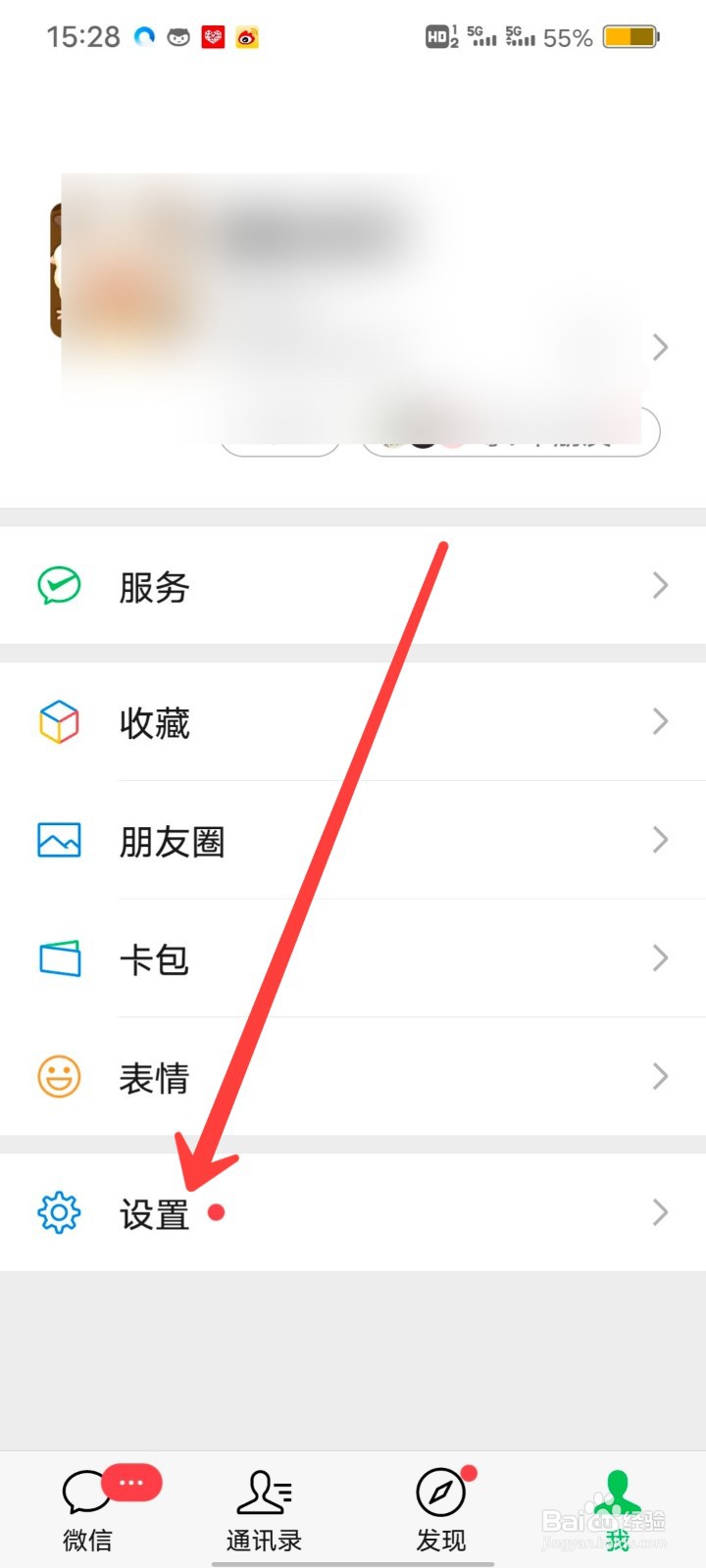The height and width of the screenshot is (1568, 706).
Task: Open 设置 Settings via the gear icon
Action: click(59, 1212)
